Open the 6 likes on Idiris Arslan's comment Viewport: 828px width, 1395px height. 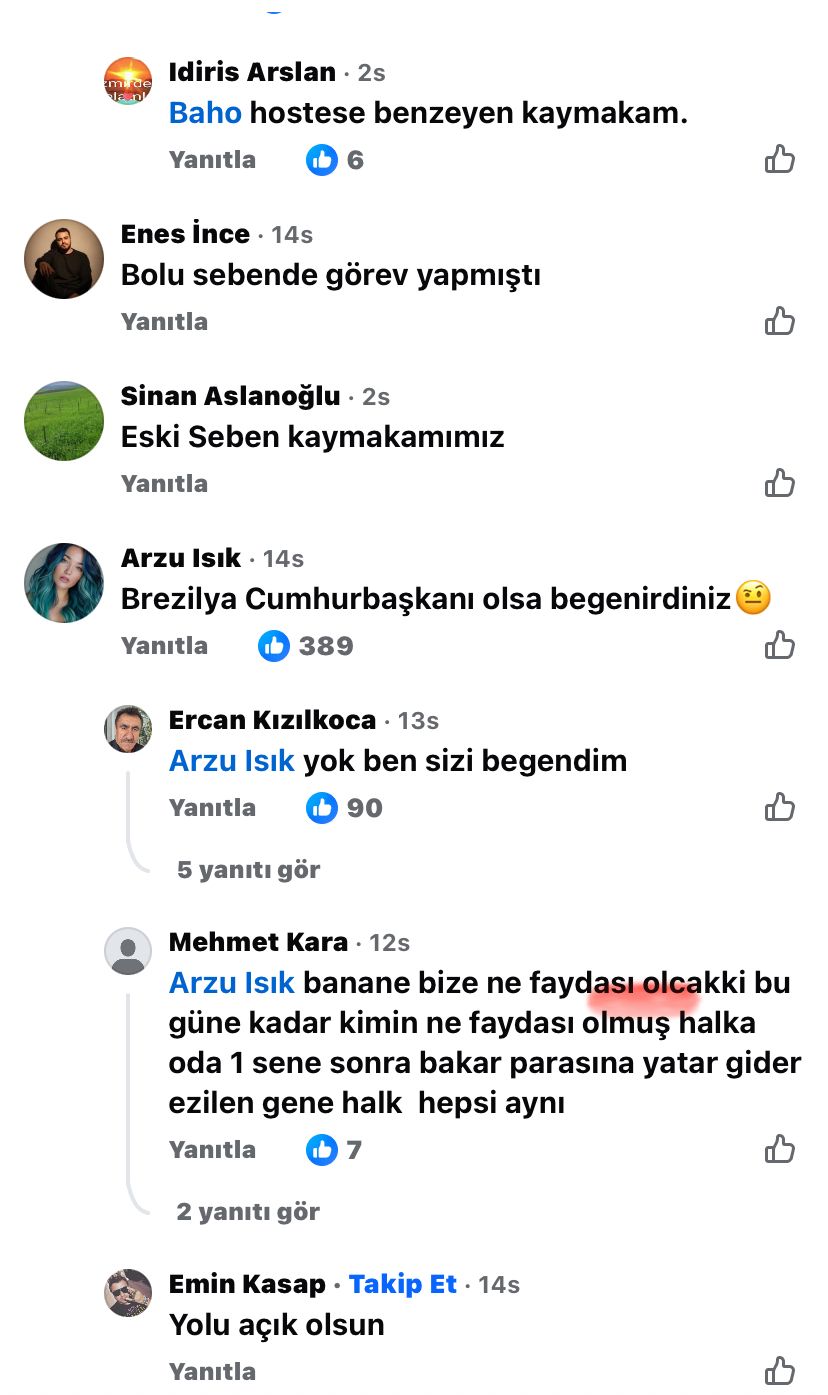335,159
